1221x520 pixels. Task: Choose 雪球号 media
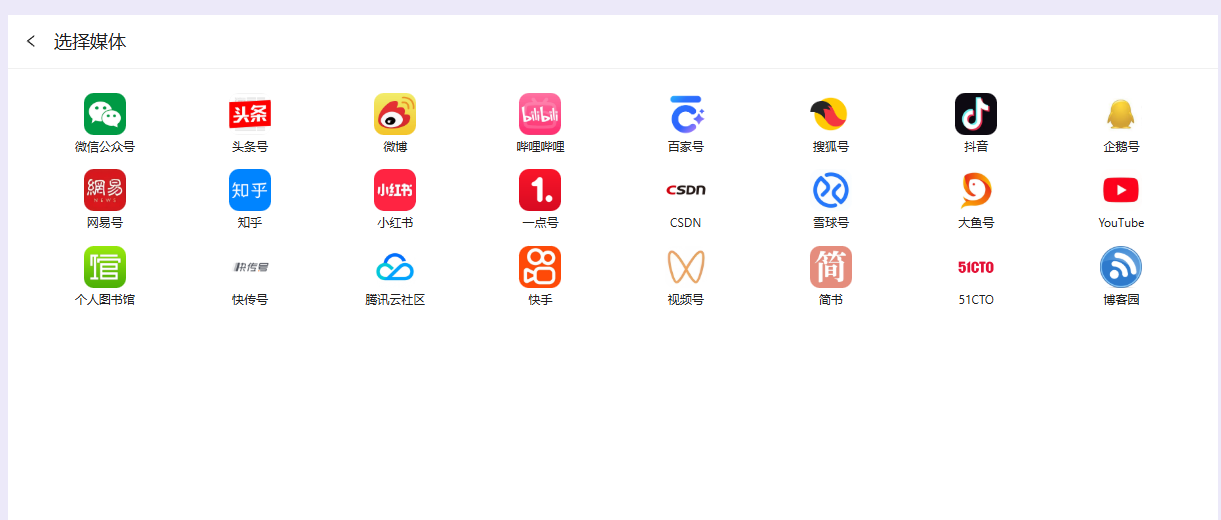[831, 190]
